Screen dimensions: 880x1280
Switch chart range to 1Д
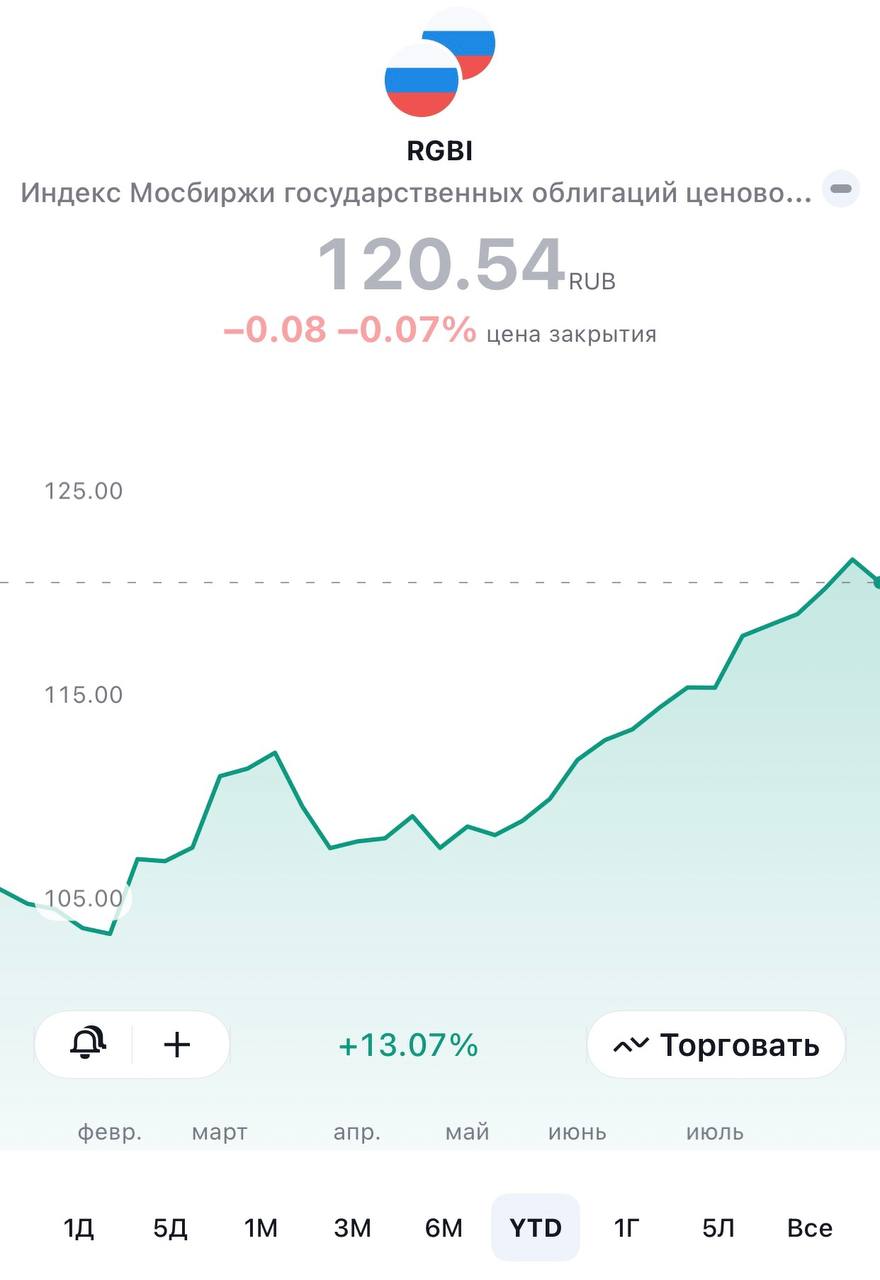79,1228
